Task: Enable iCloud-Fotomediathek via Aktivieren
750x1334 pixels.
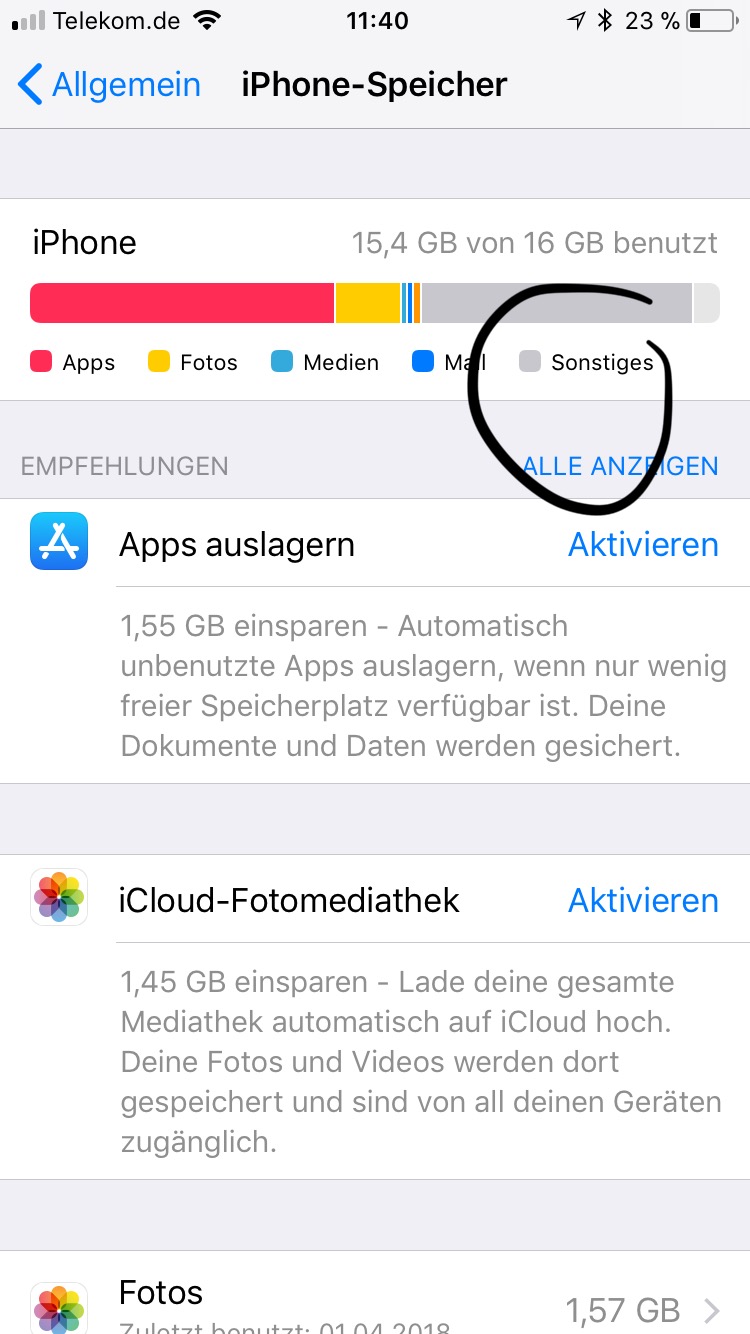Action: click(643, 898)
